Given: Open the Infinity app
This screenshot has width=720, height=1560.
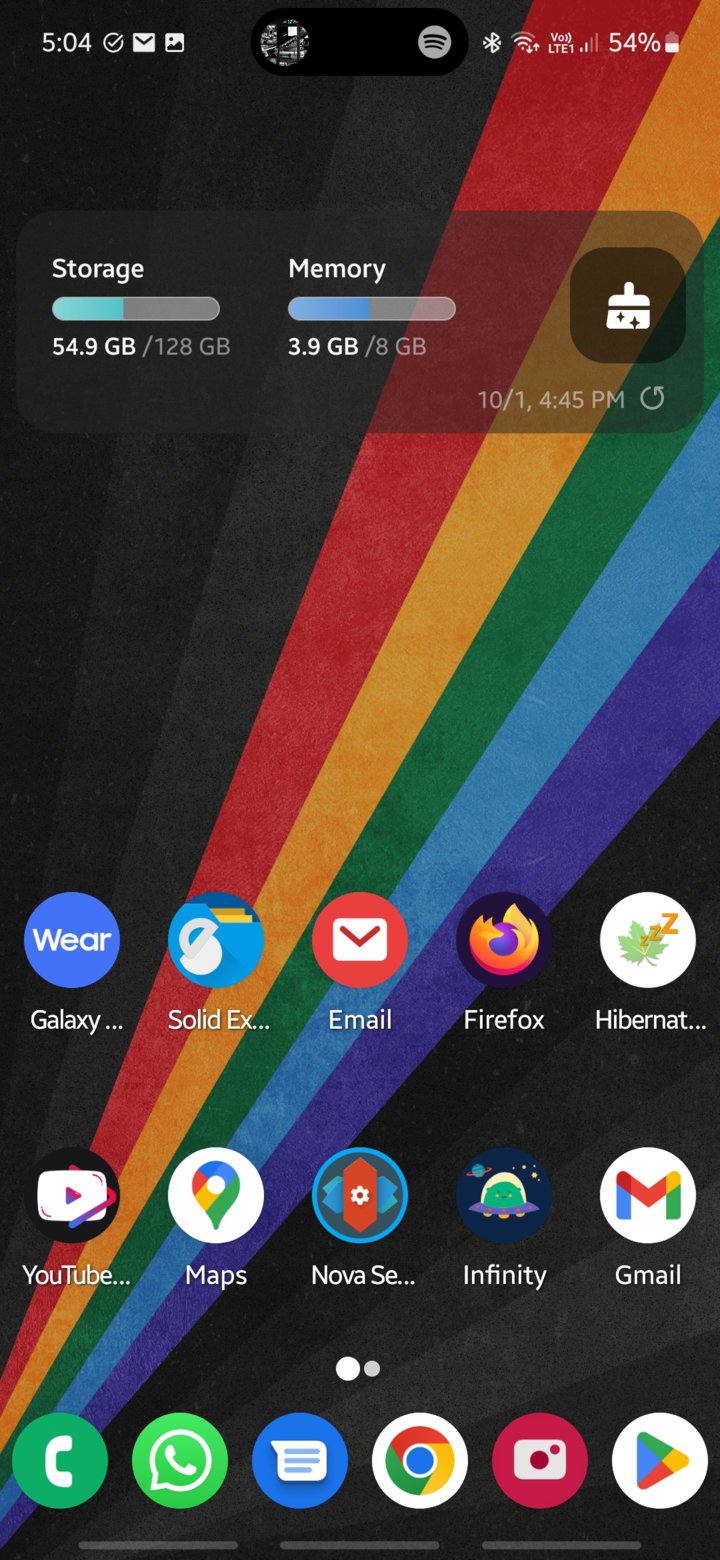Looking at the screenshot, I should point(504,1196).
